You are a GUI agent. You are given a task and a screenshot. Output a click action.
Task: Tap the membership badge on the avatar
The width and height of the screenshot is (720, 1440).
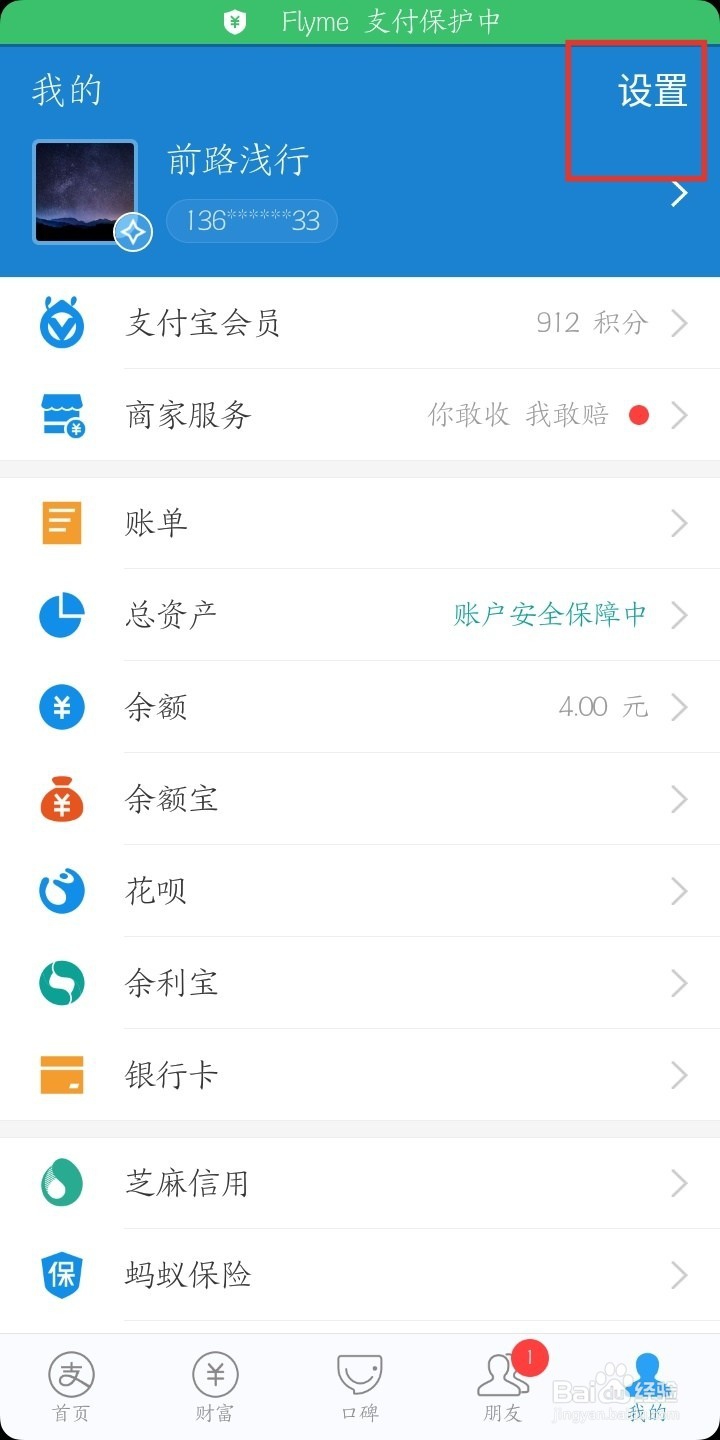click(x=133, y=232)
